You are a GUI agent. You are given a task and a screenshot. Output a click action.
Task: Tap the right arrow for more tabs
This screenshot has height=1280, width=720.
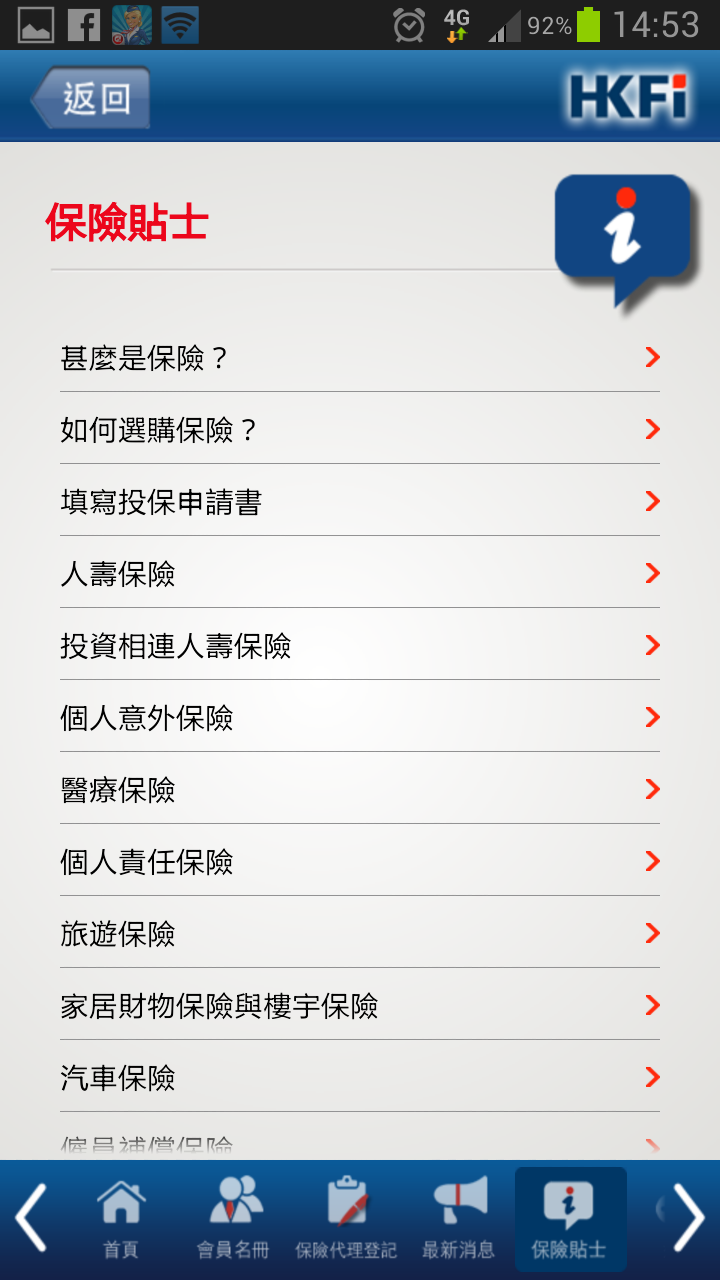coord(689,1218)
